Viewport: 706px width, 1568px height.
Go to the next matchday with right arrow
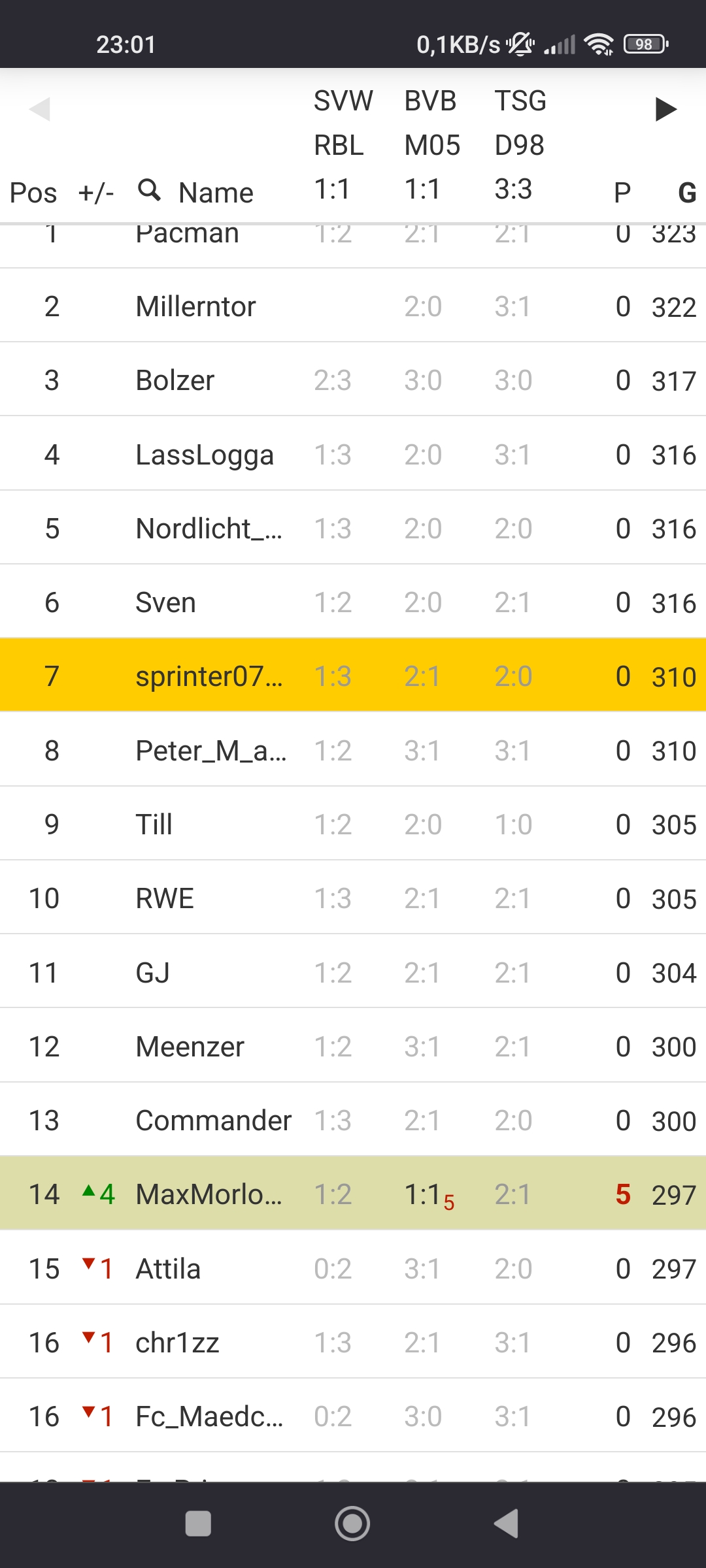click(x=665, y=109)
